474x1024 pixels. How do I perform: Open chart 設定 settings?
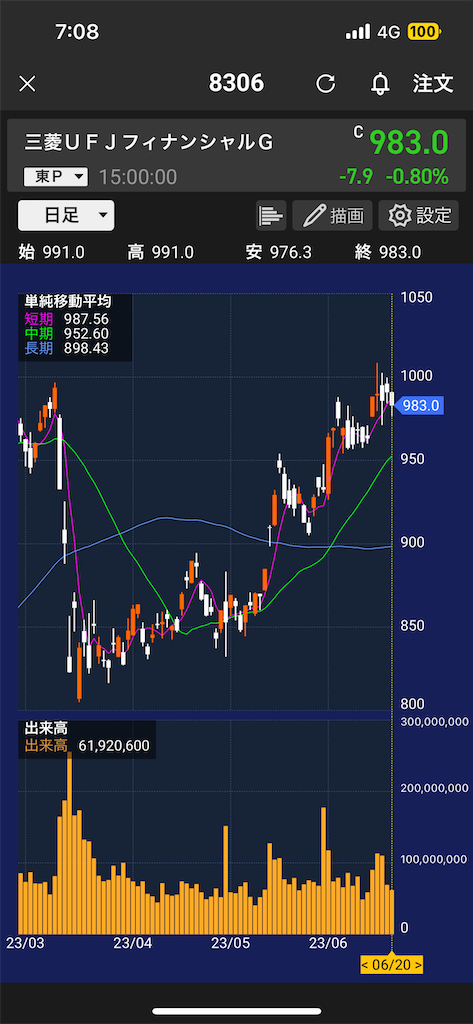pyautogui.click(x=419, y=216)
